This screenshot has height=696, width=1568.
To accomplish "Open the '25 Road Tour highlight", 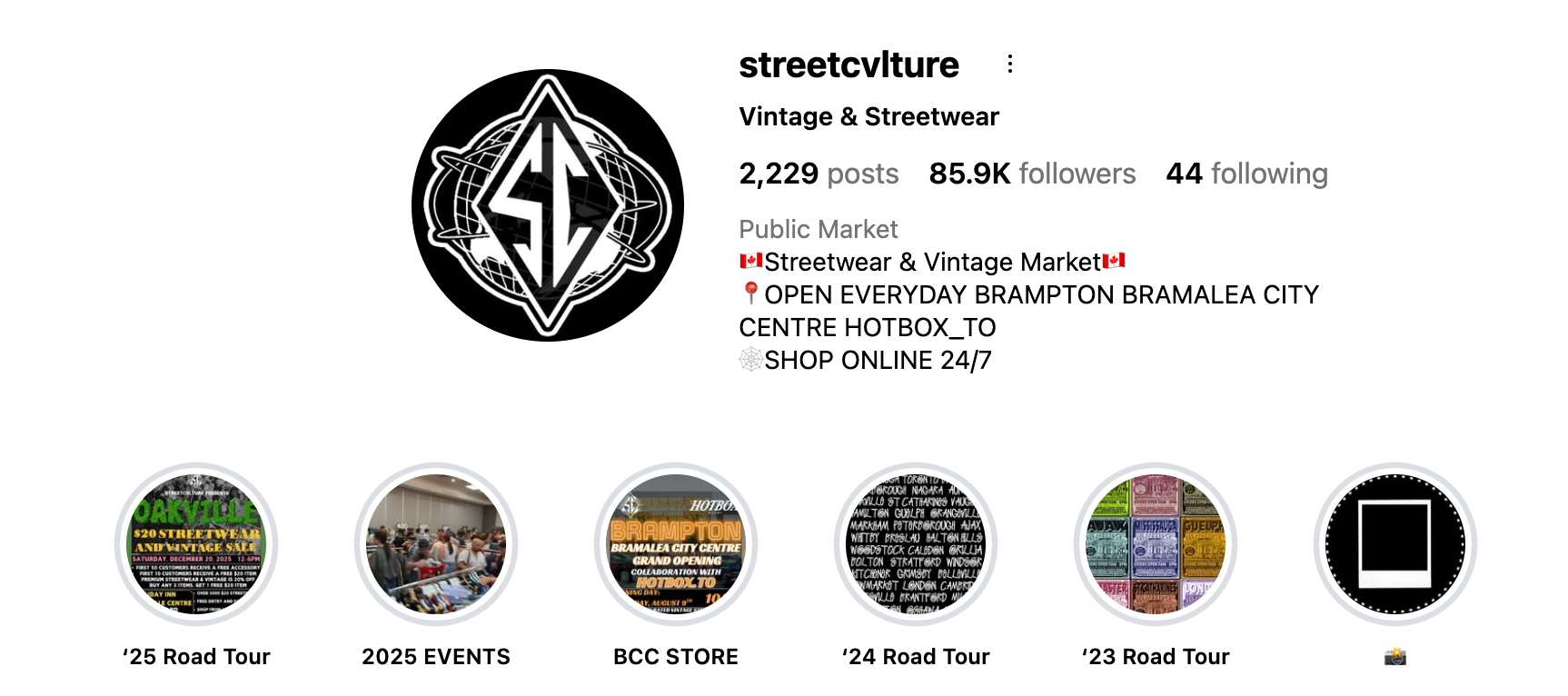I will pyautogui.click(x=196, y=544).
